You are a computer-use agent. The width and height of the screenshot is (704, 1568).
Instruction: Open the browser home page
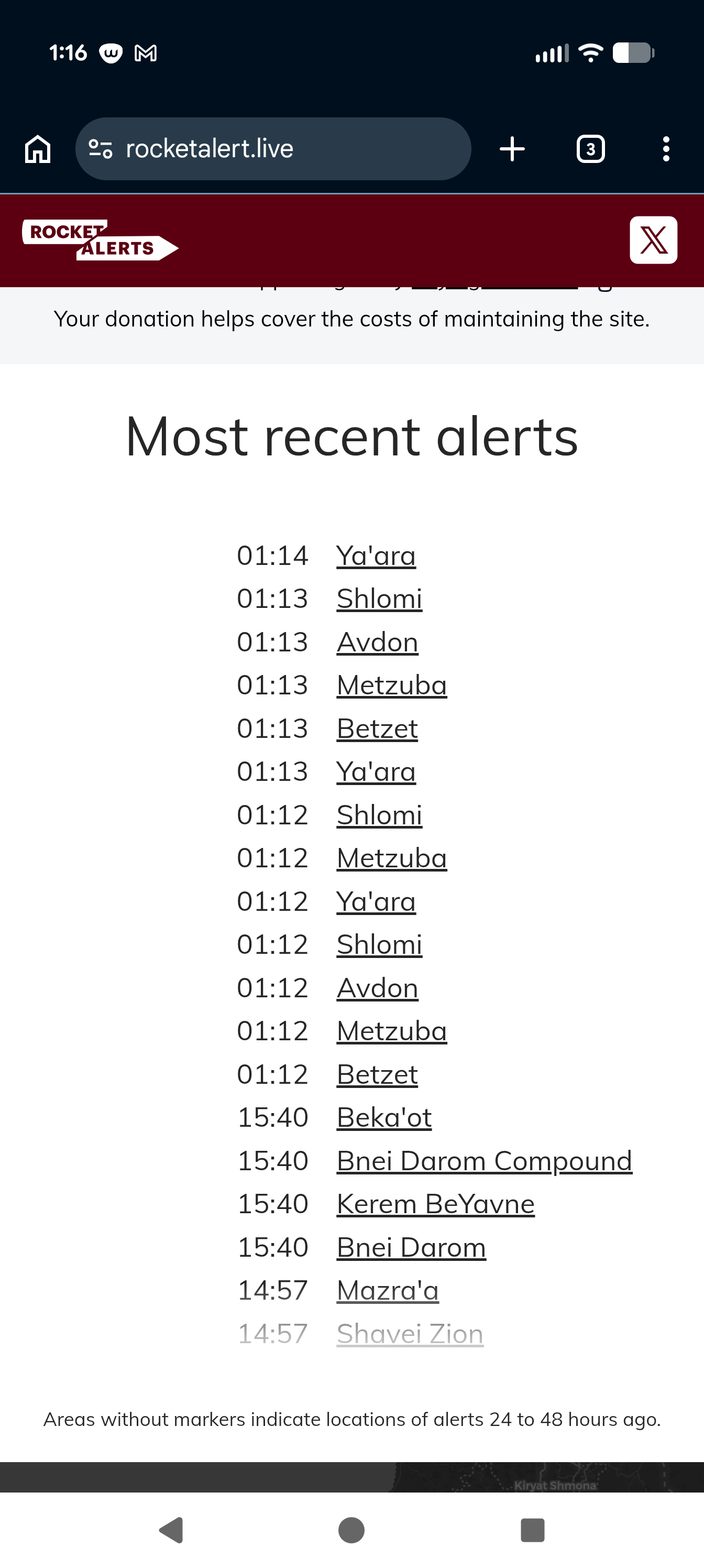[x=38, y=149]
